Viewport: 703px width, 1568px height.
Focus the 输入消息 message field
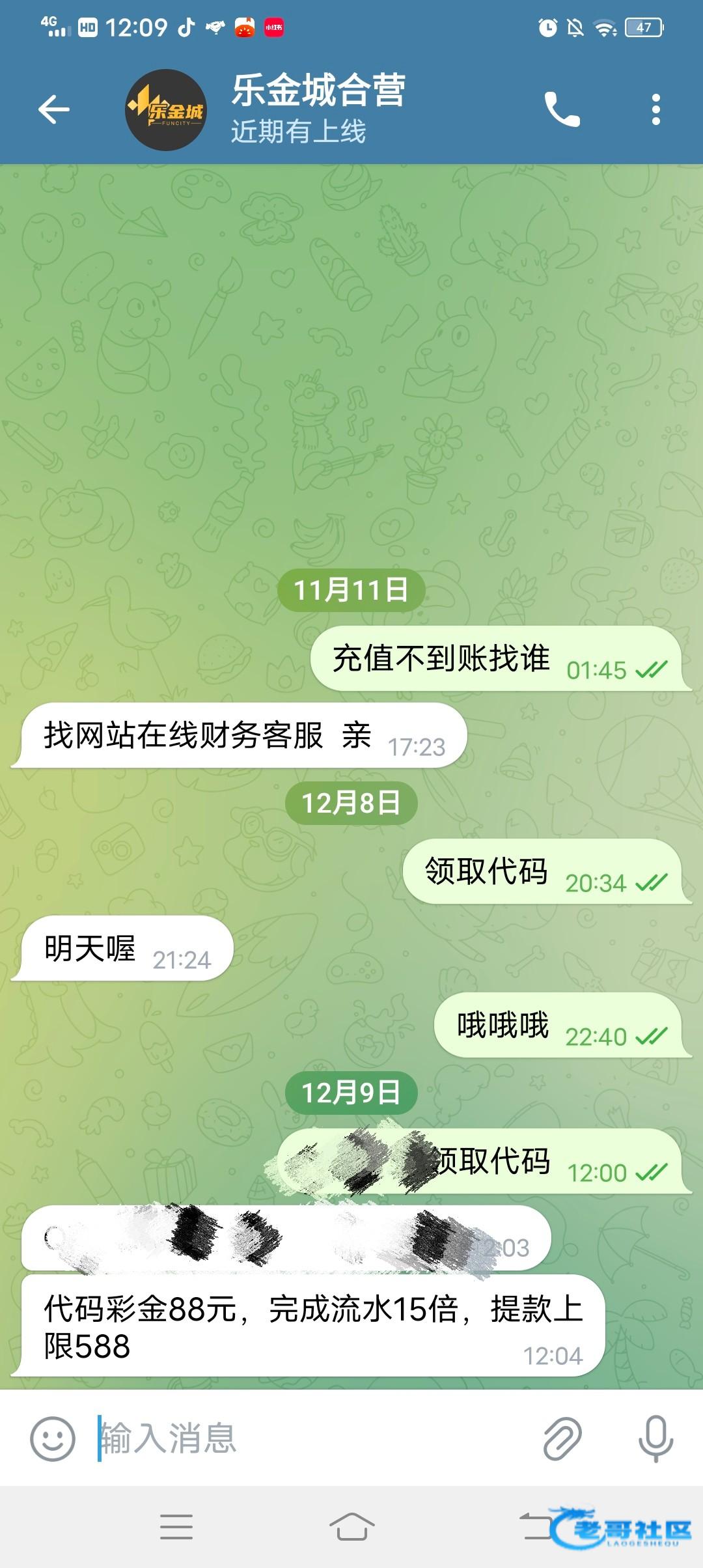point(312,1438)
